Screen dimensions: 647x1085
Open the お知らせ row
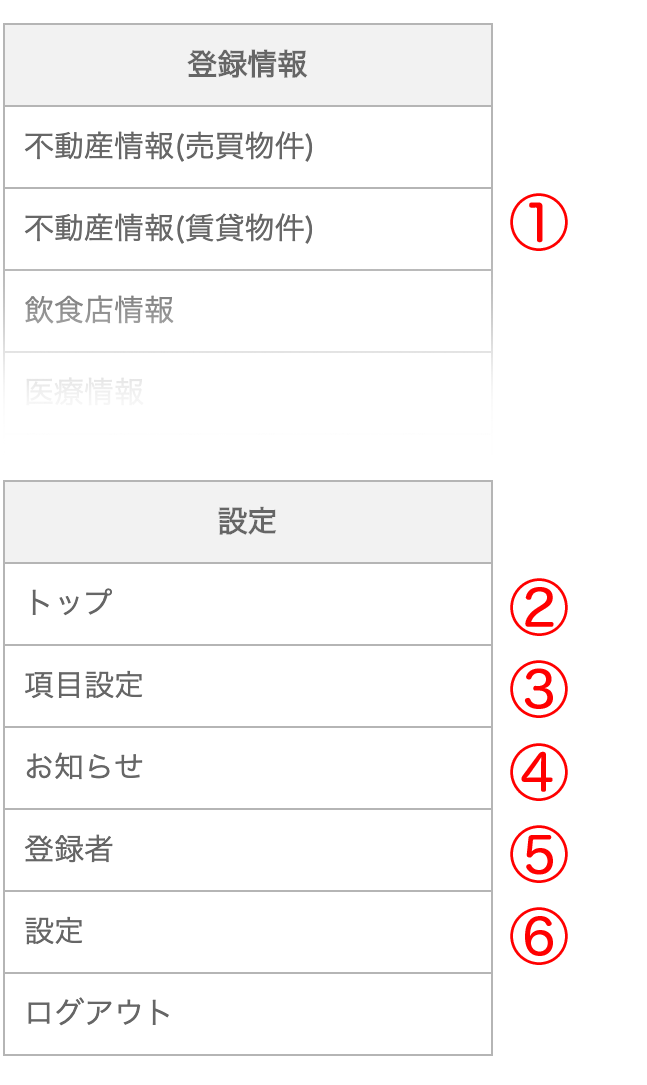(x=248, y=768)
